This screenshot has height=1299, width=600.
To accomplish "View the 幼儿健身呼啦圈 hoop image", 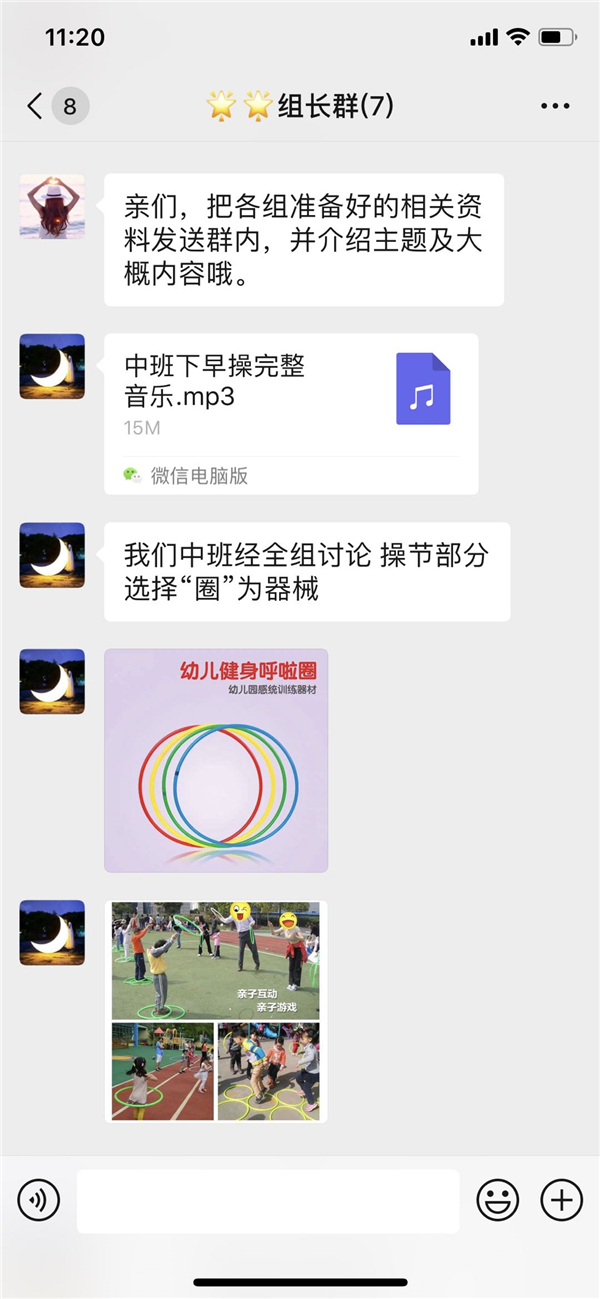I will click(x=216, y=760).
